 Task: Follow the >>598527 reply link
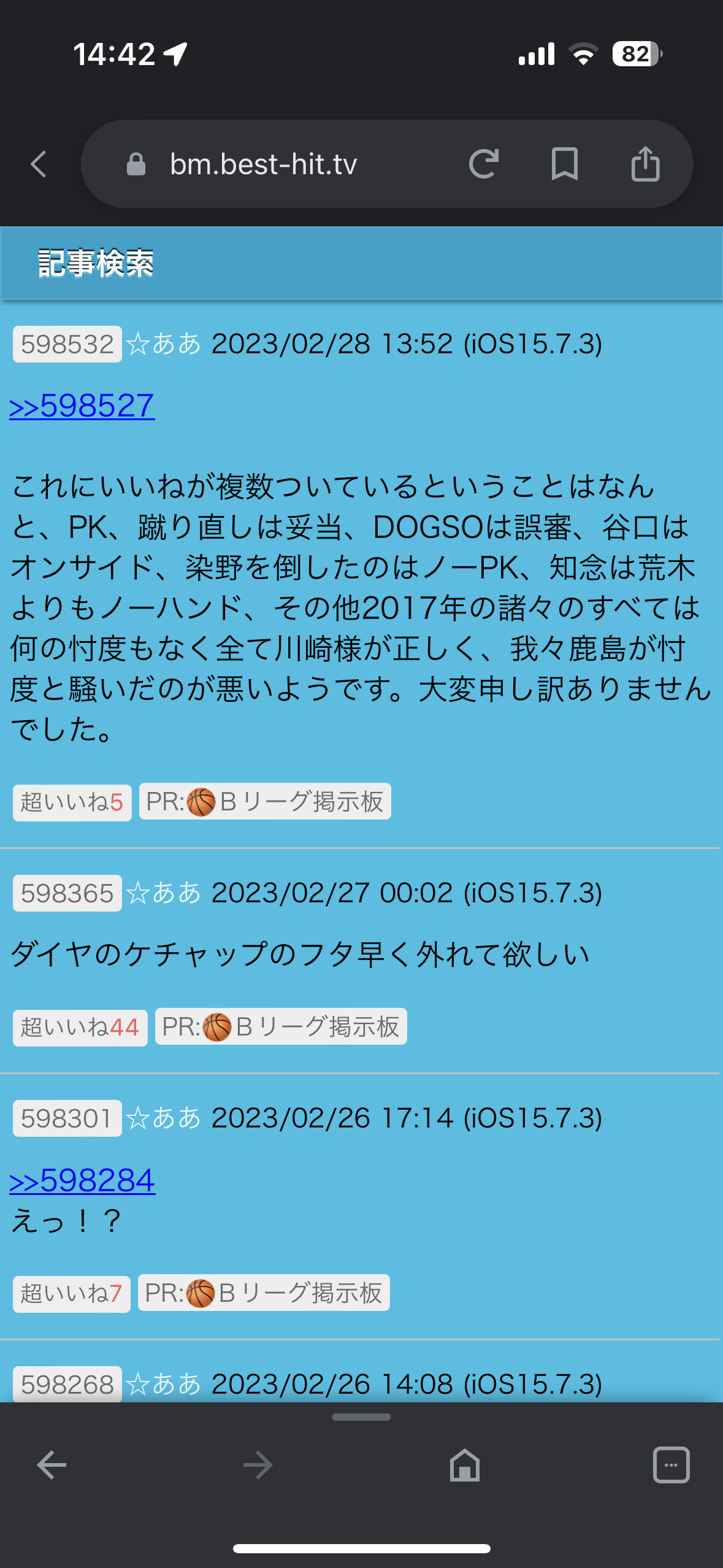[x=82, y=405]
